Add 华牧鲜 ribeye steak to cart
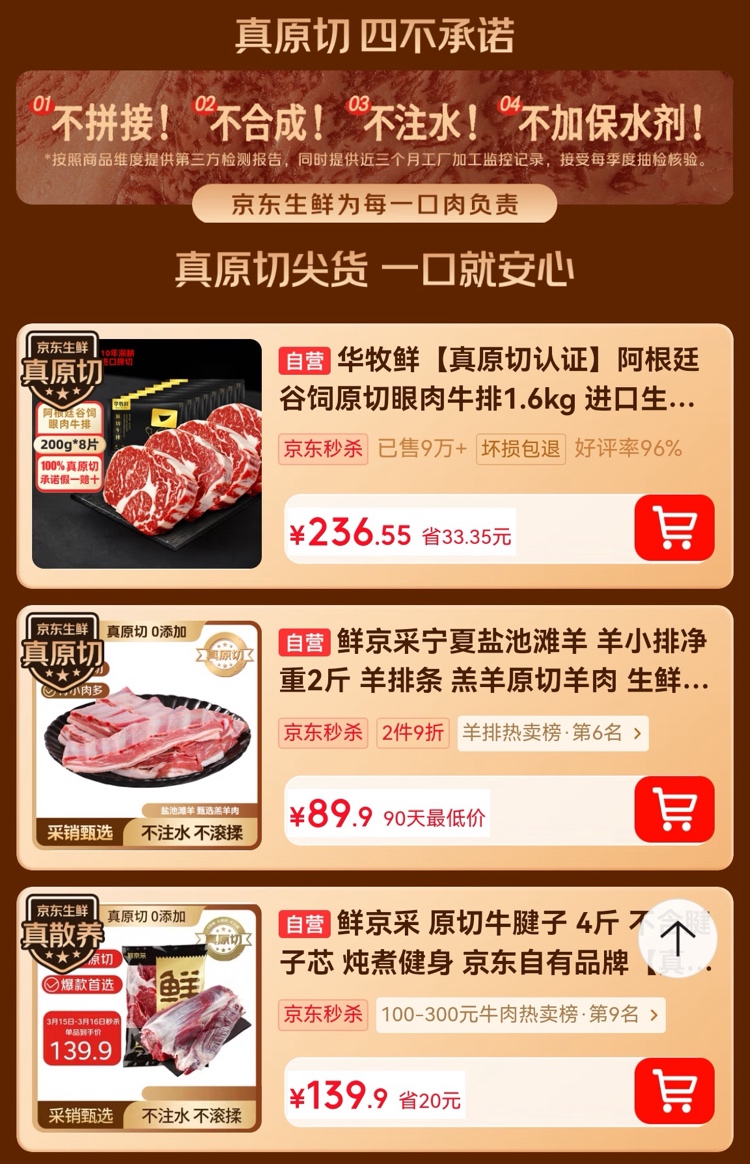The height and width of the screenshot is (1164, 750). pos(674,528)
